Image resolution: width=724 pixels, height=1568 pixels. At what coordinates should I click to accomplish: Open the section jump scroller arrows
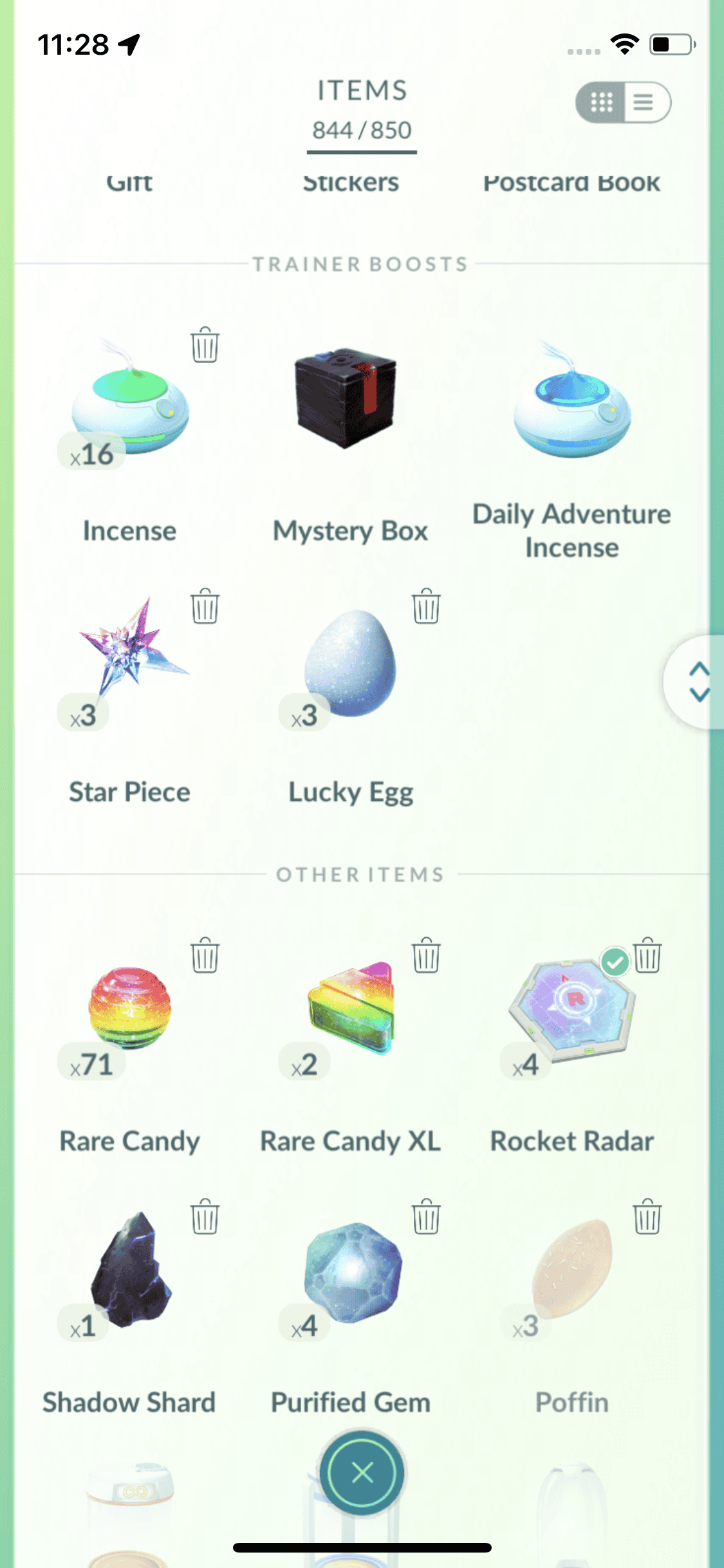698,682
